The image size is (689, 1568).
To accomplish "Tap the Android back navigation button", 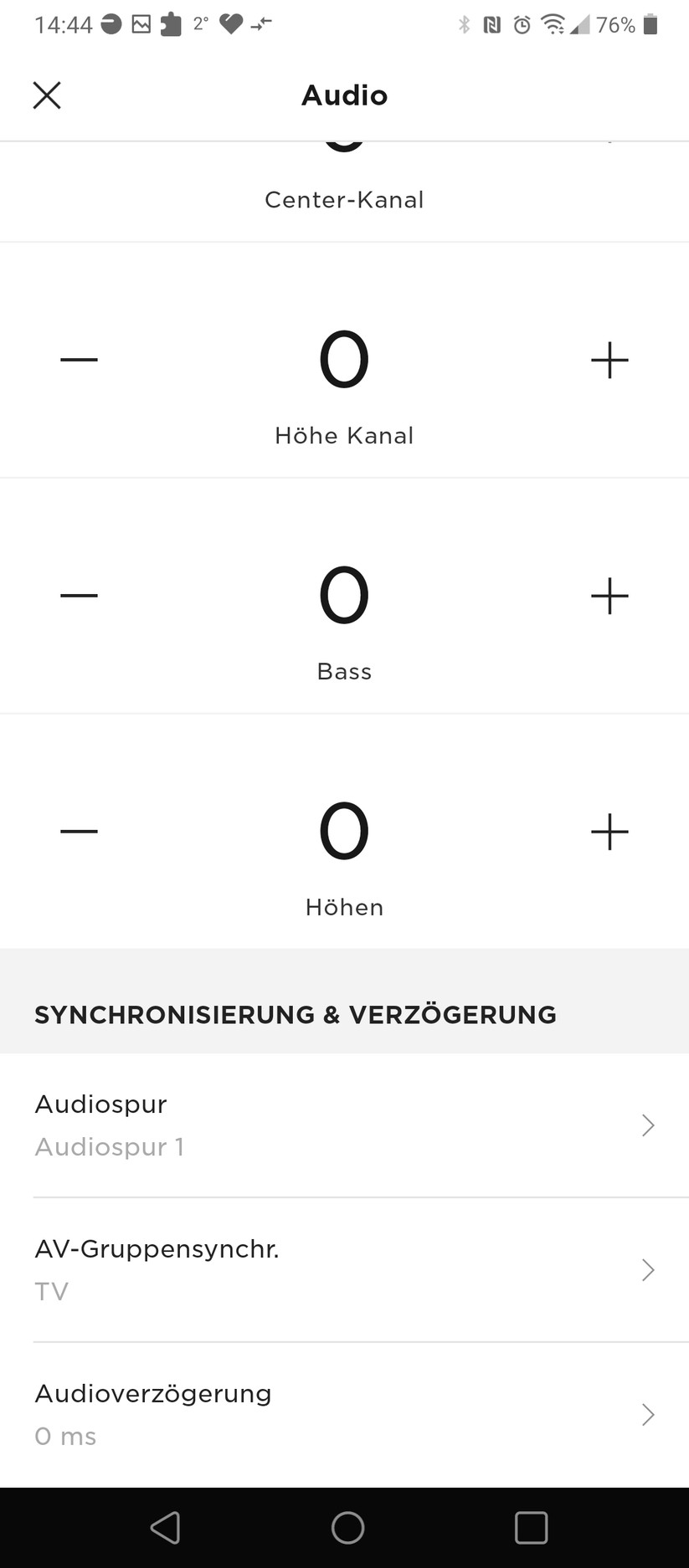I will tap(165, 1527).
